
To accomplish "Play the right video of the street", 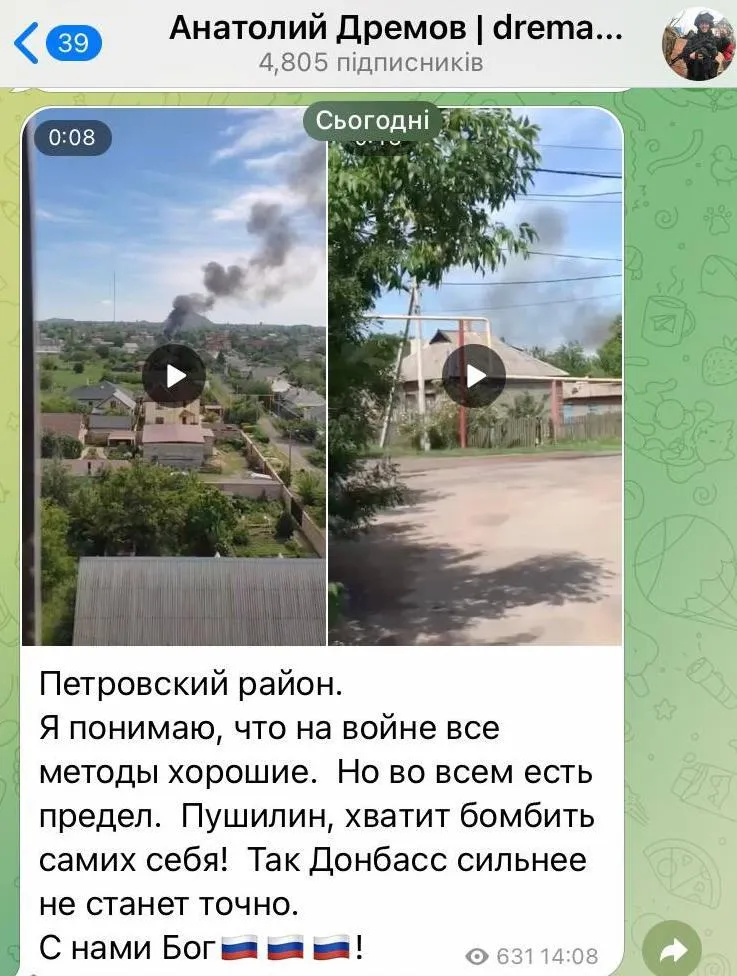I will point(473,376).
